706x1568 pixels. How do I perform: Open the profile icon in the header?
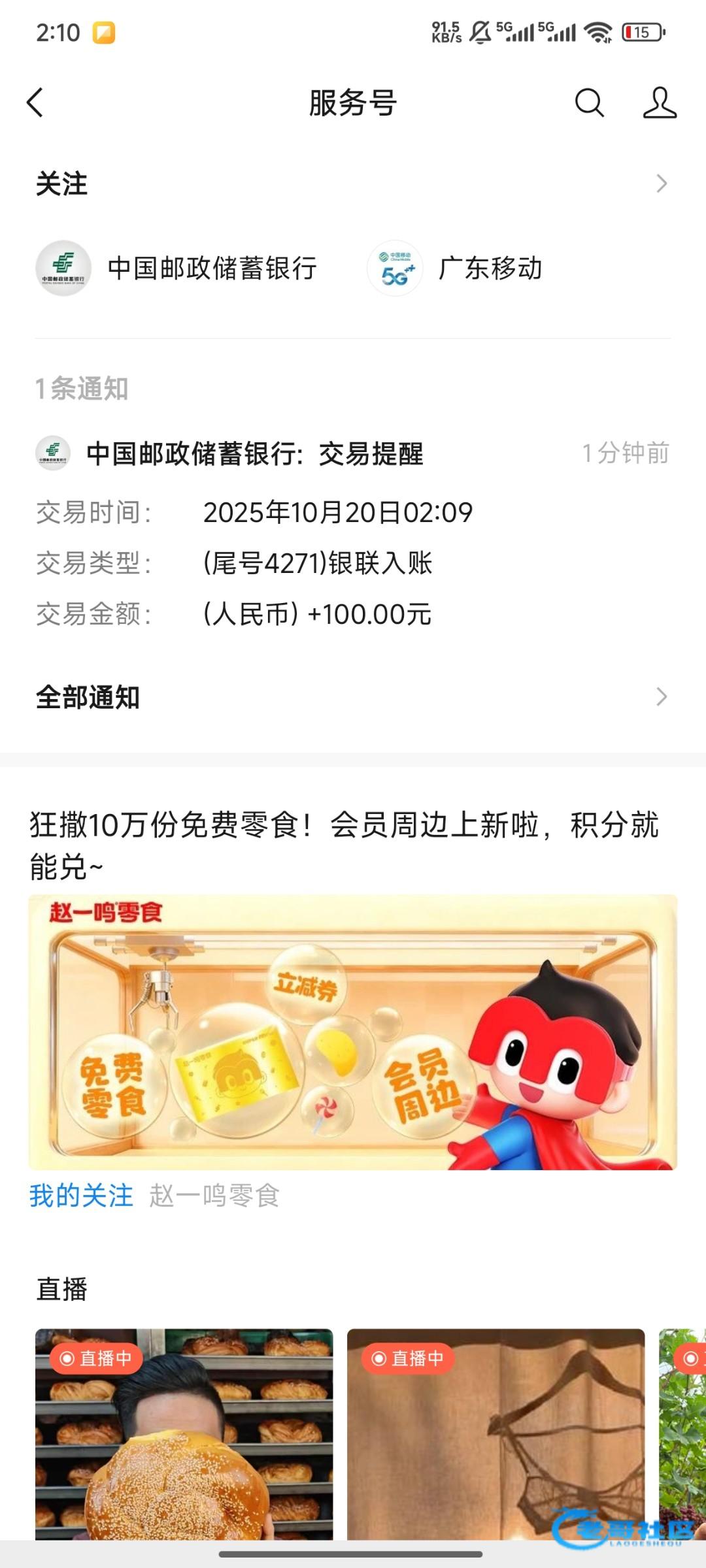pos(659,103)
